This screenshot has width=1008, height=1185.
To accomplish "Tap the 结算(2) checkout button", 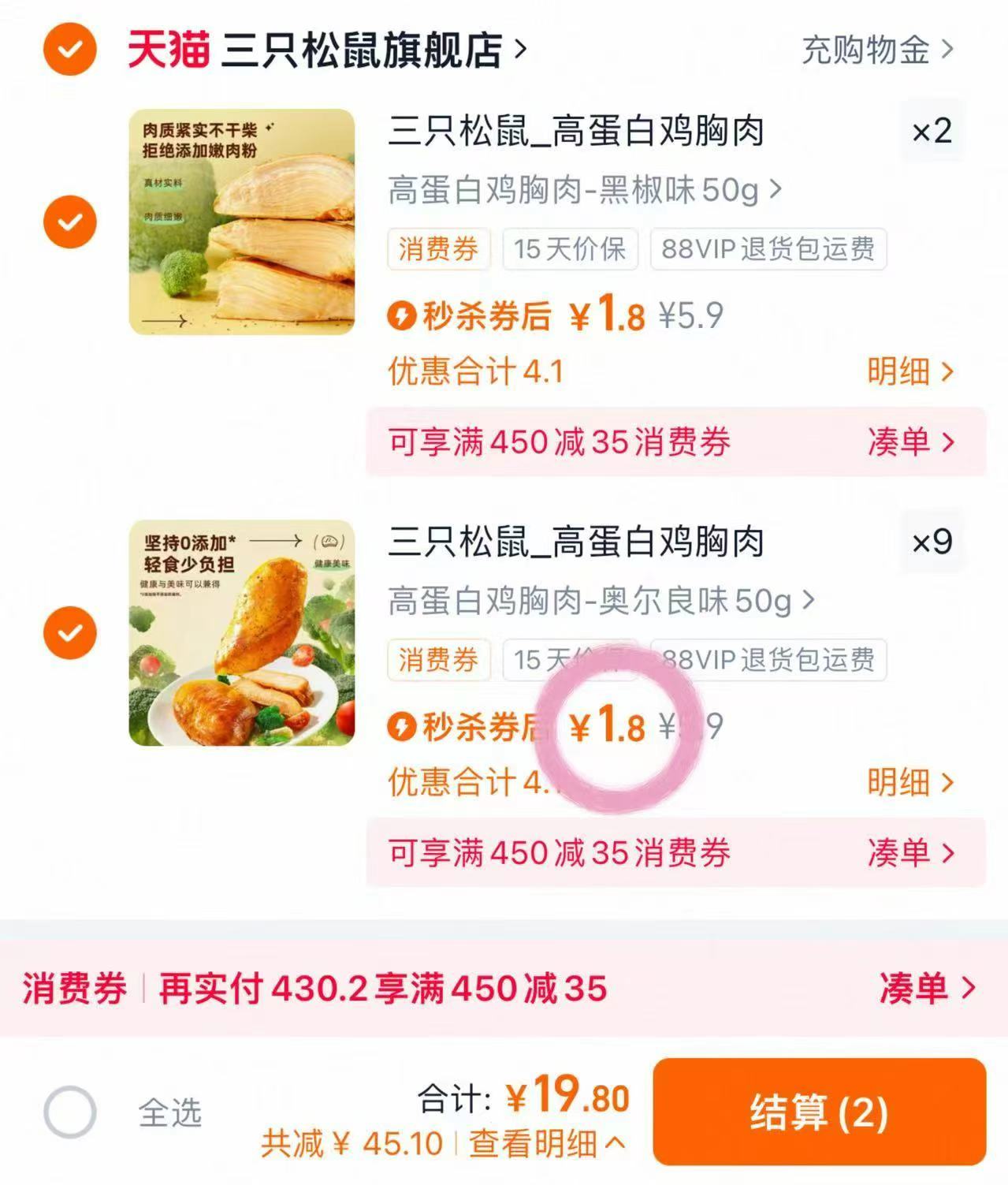I will tap(822, 1112).
